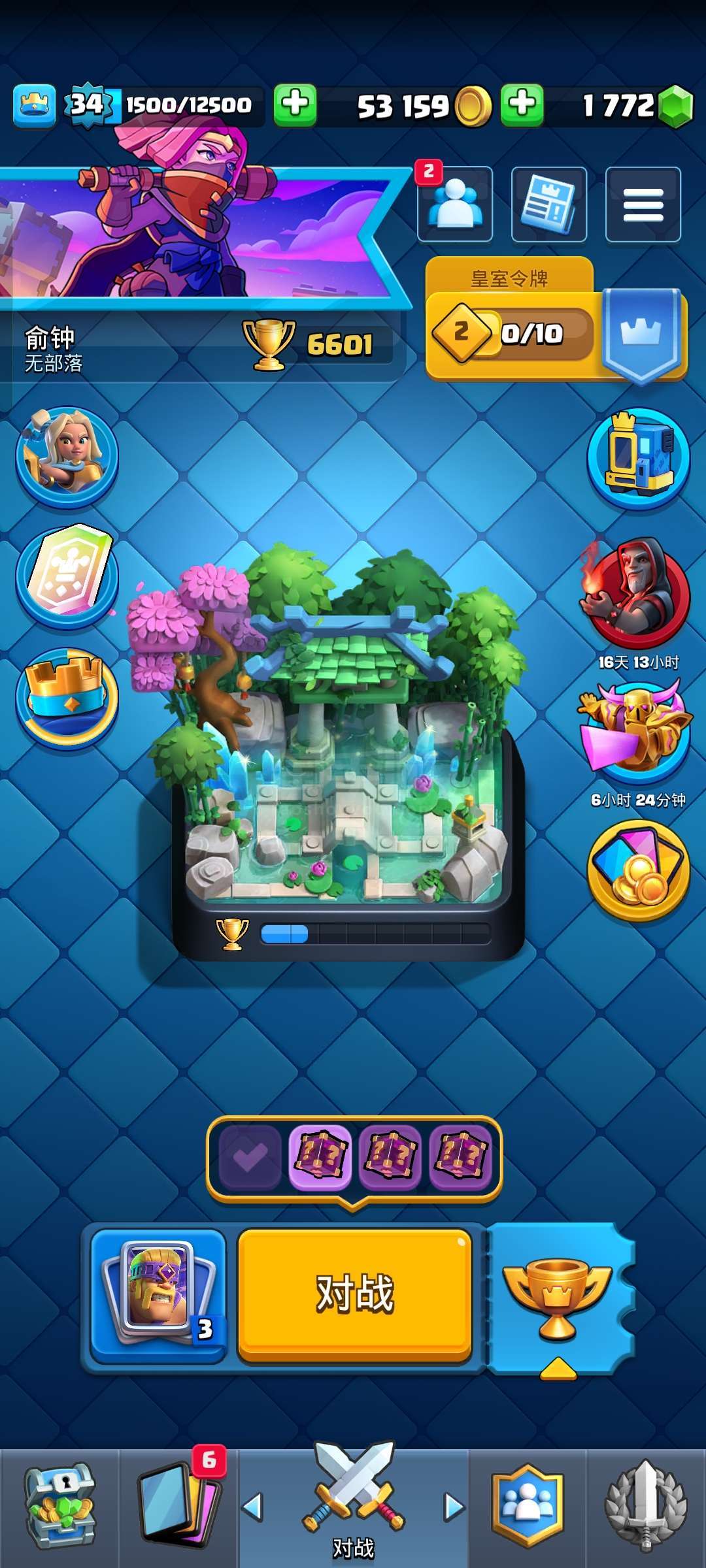Start a match with the 对战 button
Viewport: 706px width, 1568px height.
point(354,1295)
